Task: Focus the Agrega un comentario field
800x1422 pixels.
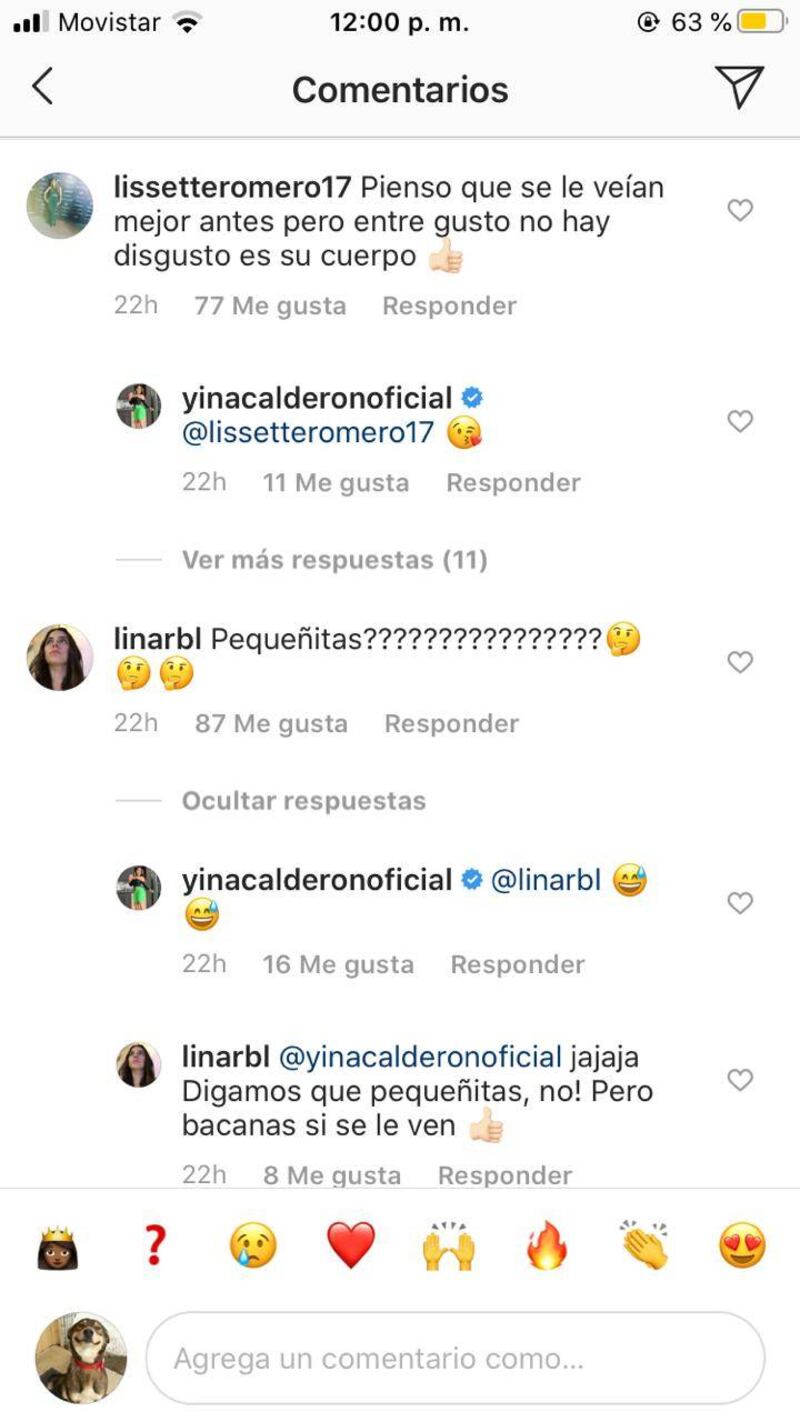Action: tap(455, 1359)
